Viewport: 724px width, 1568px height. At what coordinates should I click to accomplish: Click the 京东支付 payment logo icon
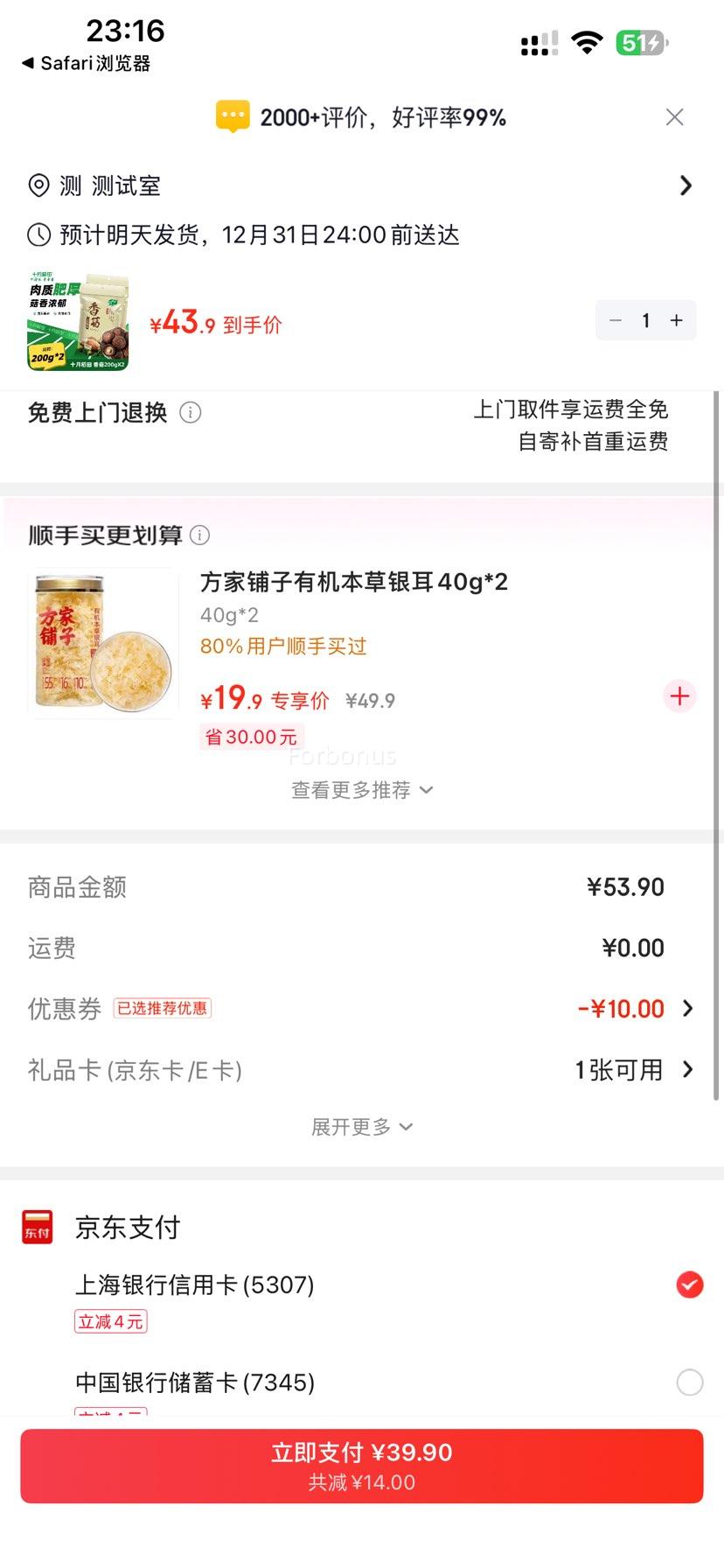point(37,1227)
